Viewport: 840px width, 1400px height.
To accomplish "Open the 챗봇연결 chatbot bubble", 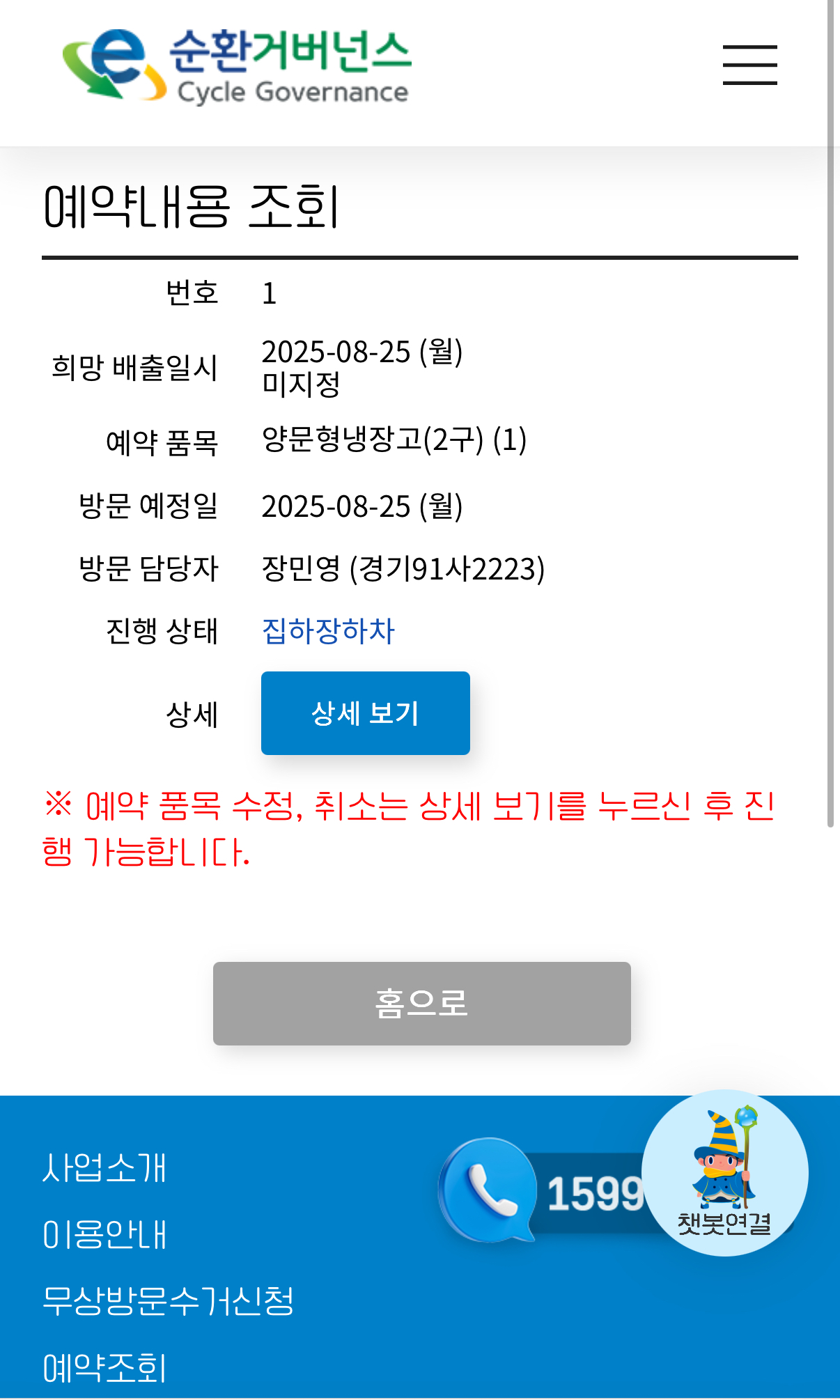I will (724, 1173).
